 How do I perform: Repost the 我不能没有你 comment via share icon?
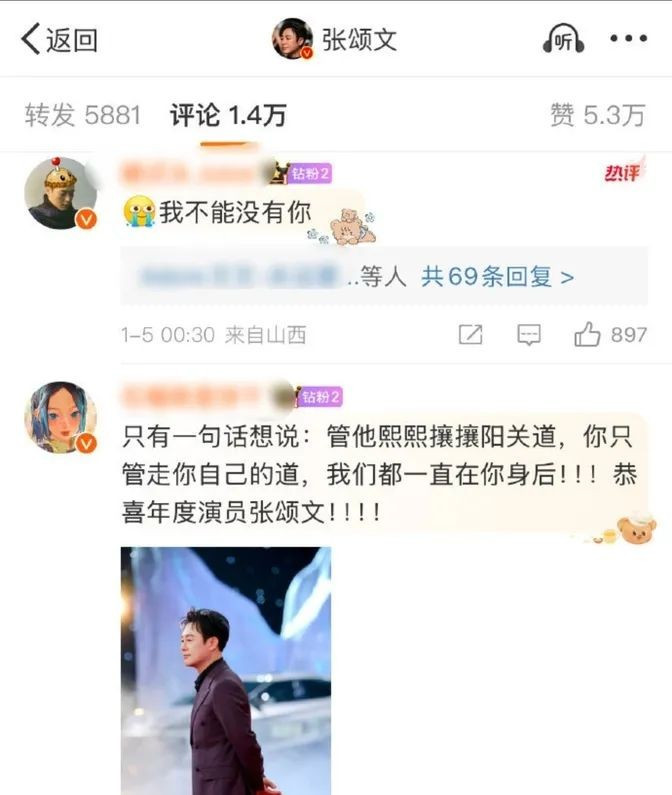pyautogui.click(x=470, y=335)
